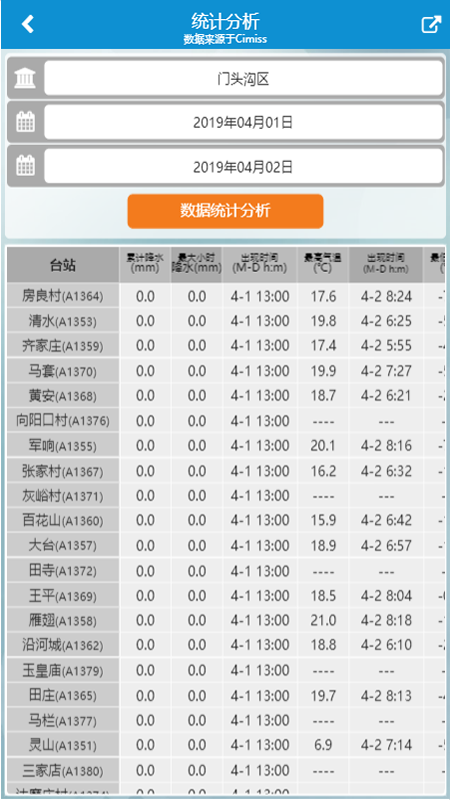Change the end date 2019年04月02日
Screen dimensions: 450x800
(x=243, y=166)
